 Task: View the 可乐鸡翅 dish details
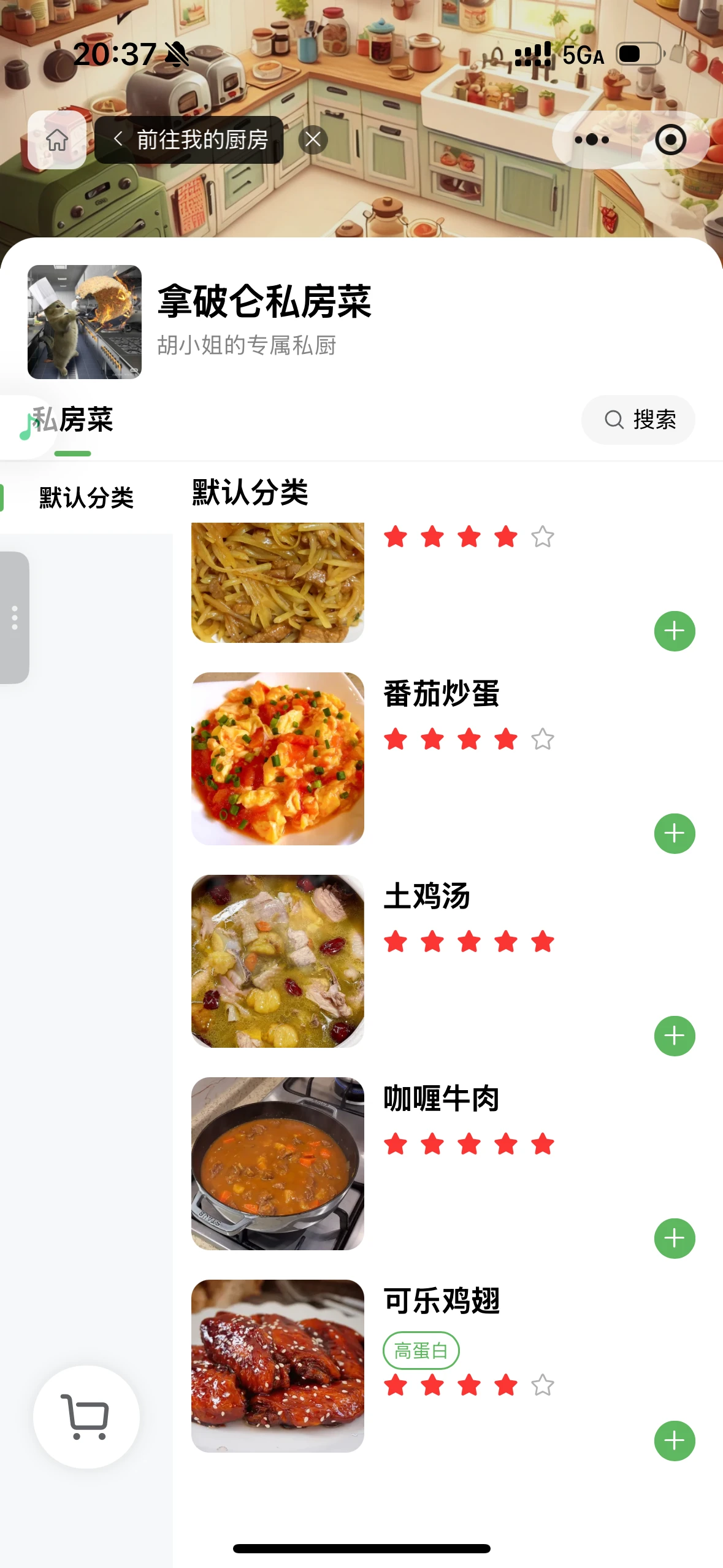click(442, 1301)
